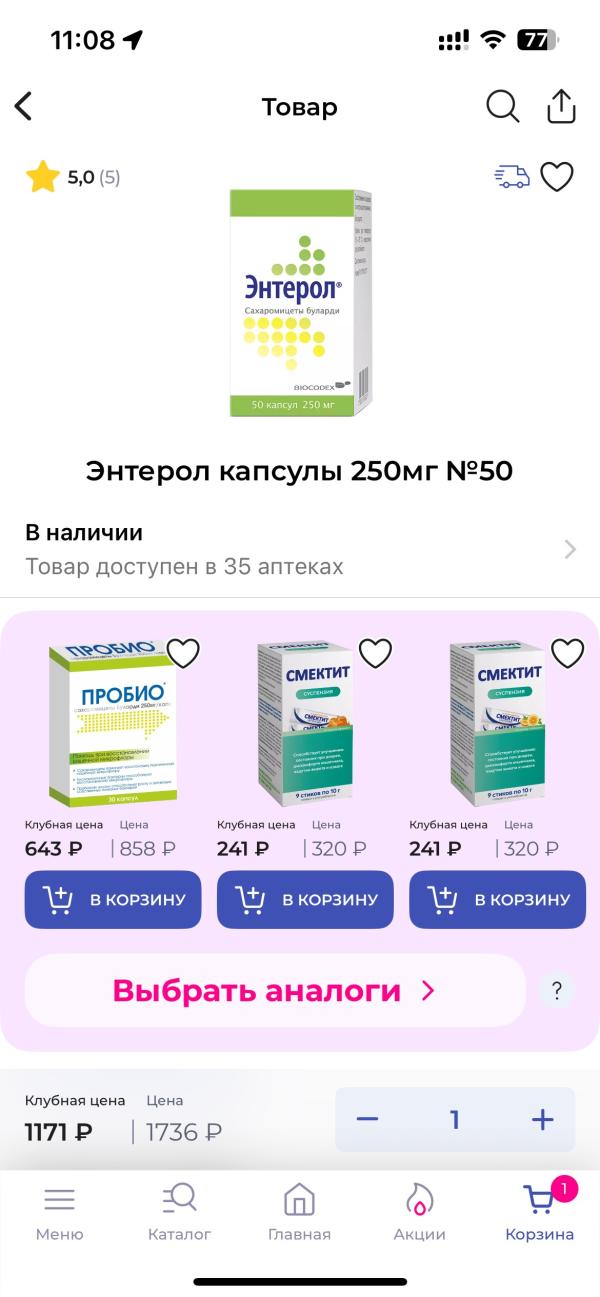Go back from the product page
Screen dimensions: 600x1297
[x=24, y=106]
